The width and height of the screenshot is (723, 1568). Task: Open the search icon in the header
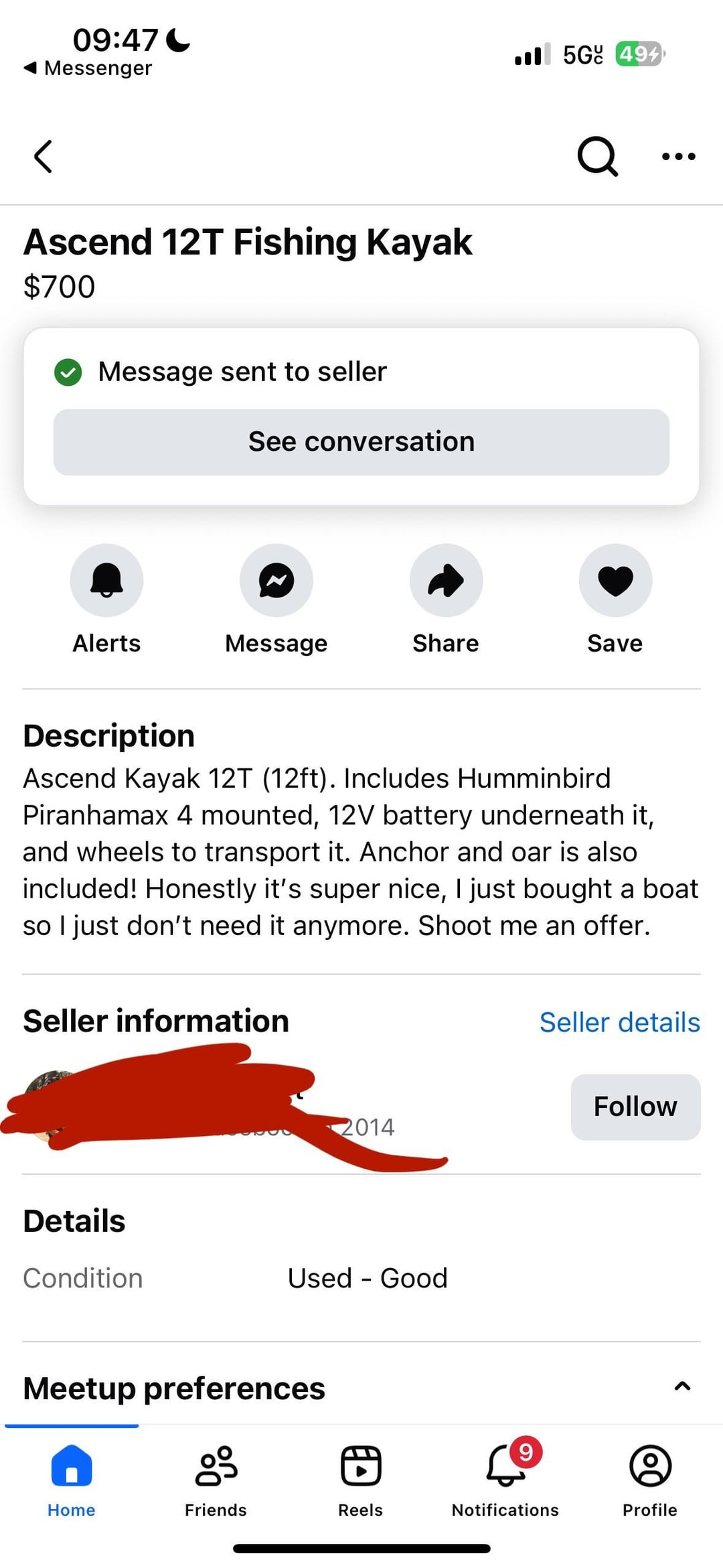(x=597, y=157)
